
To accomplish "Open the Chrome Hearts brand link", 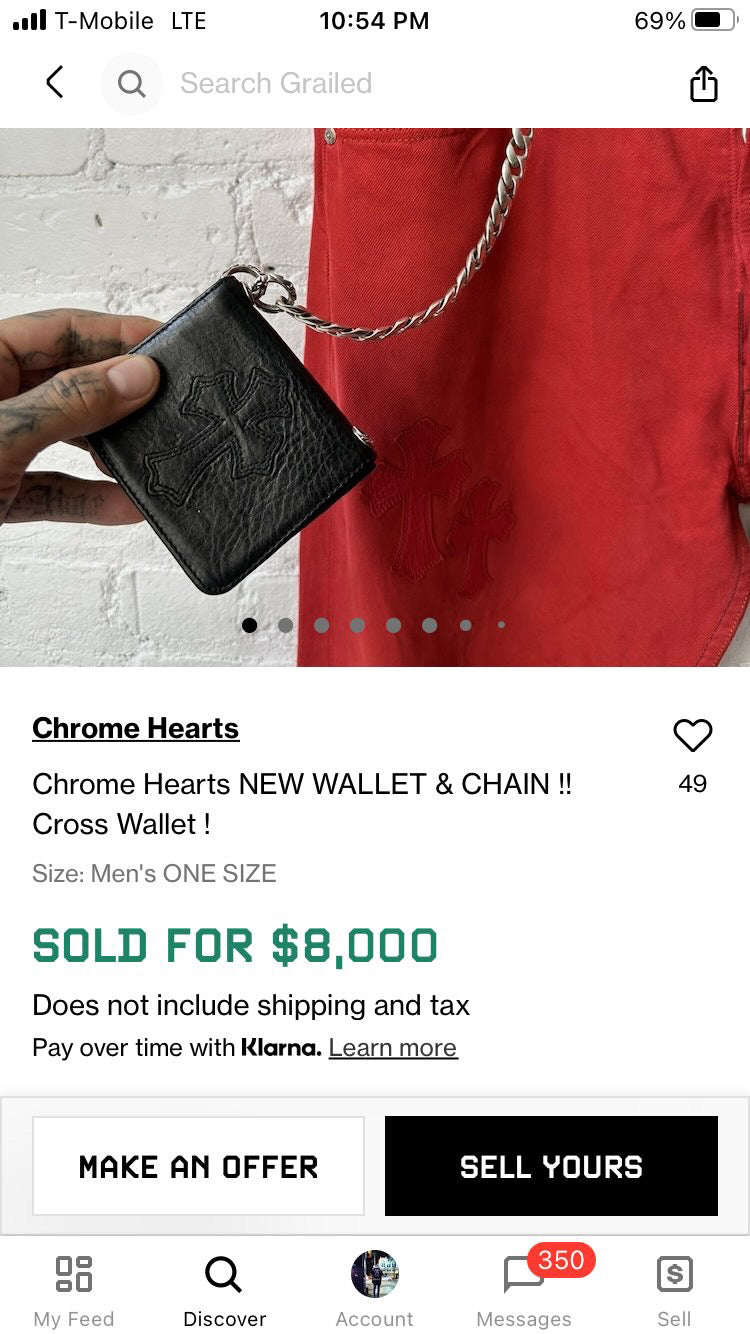I will pos(135,728).
